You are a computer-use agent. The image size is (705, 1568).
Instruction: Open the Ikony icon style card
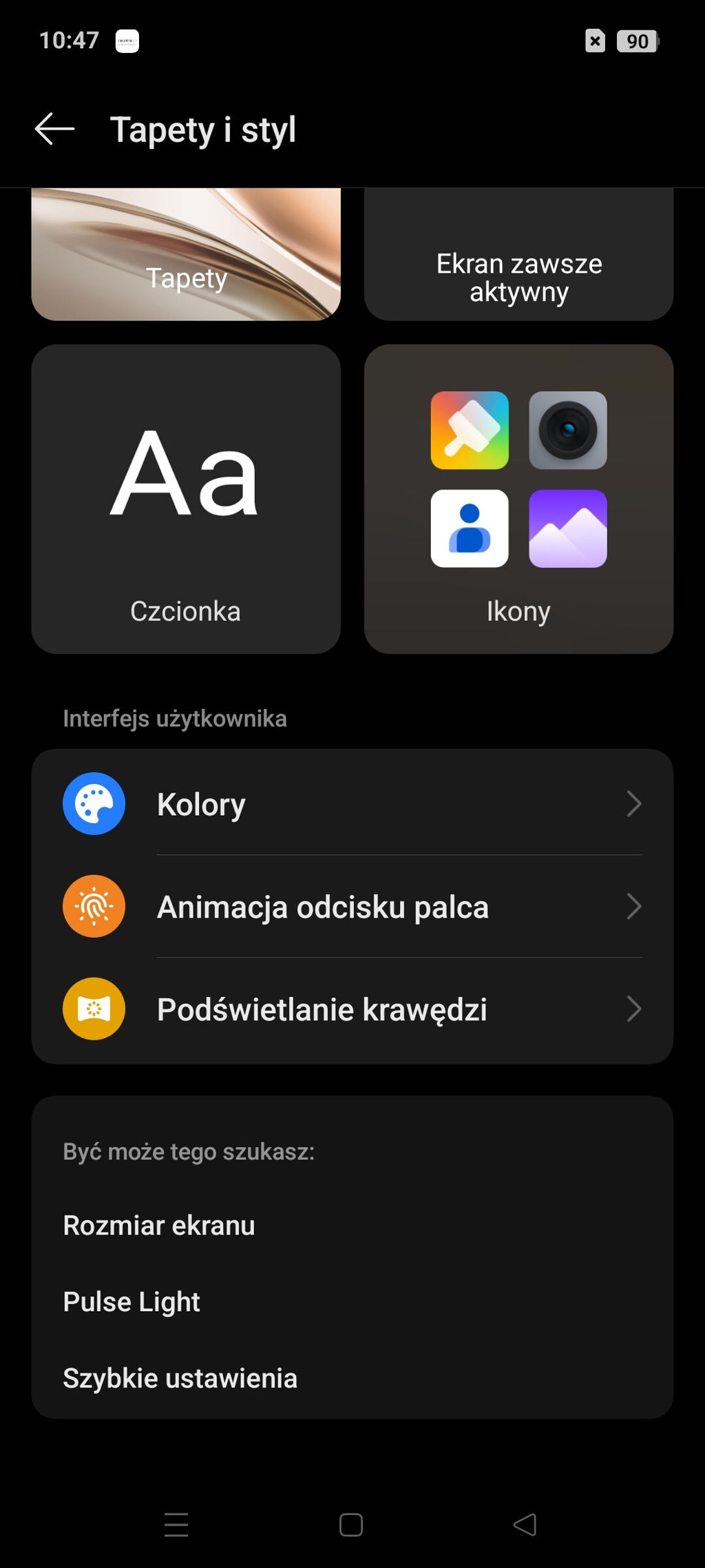(518, 499)
